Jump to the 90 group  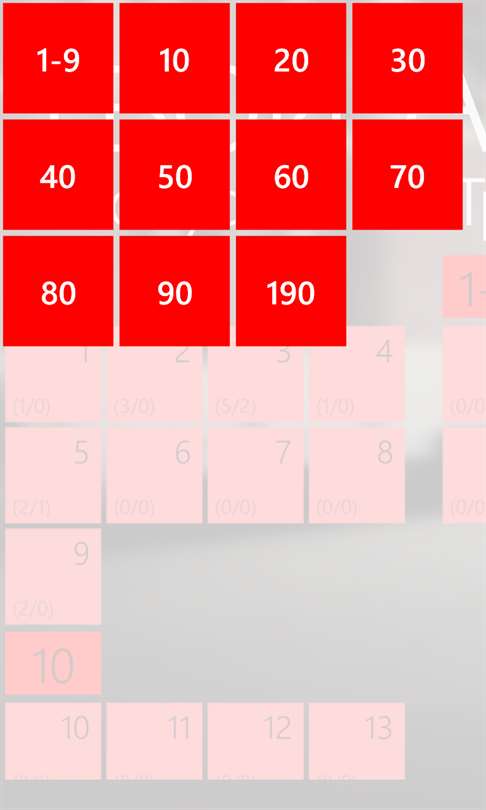(175, 291)
